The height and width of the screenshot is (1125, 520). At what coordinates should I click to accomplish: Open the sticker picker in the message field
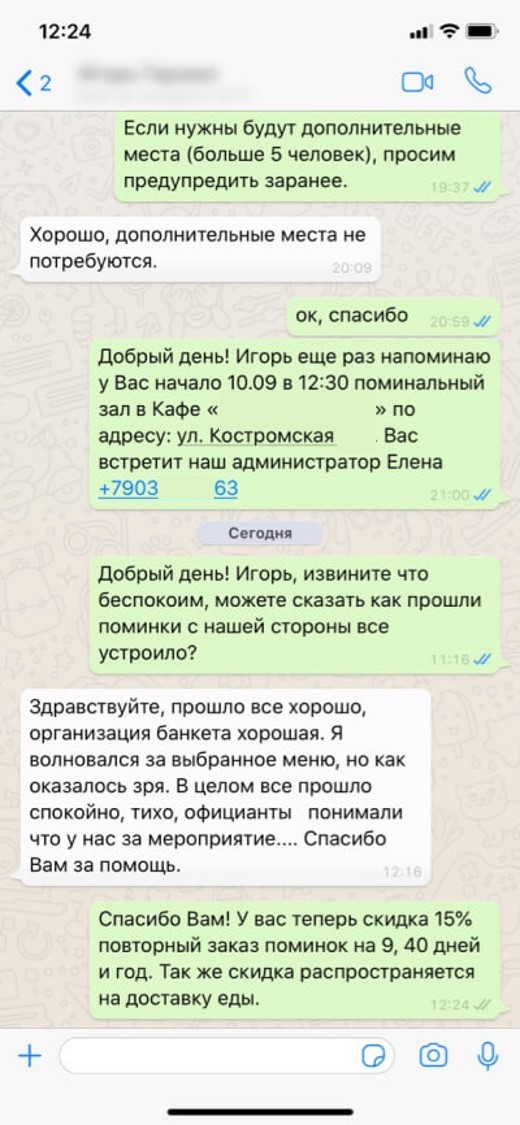click(x=374, y=1056)
